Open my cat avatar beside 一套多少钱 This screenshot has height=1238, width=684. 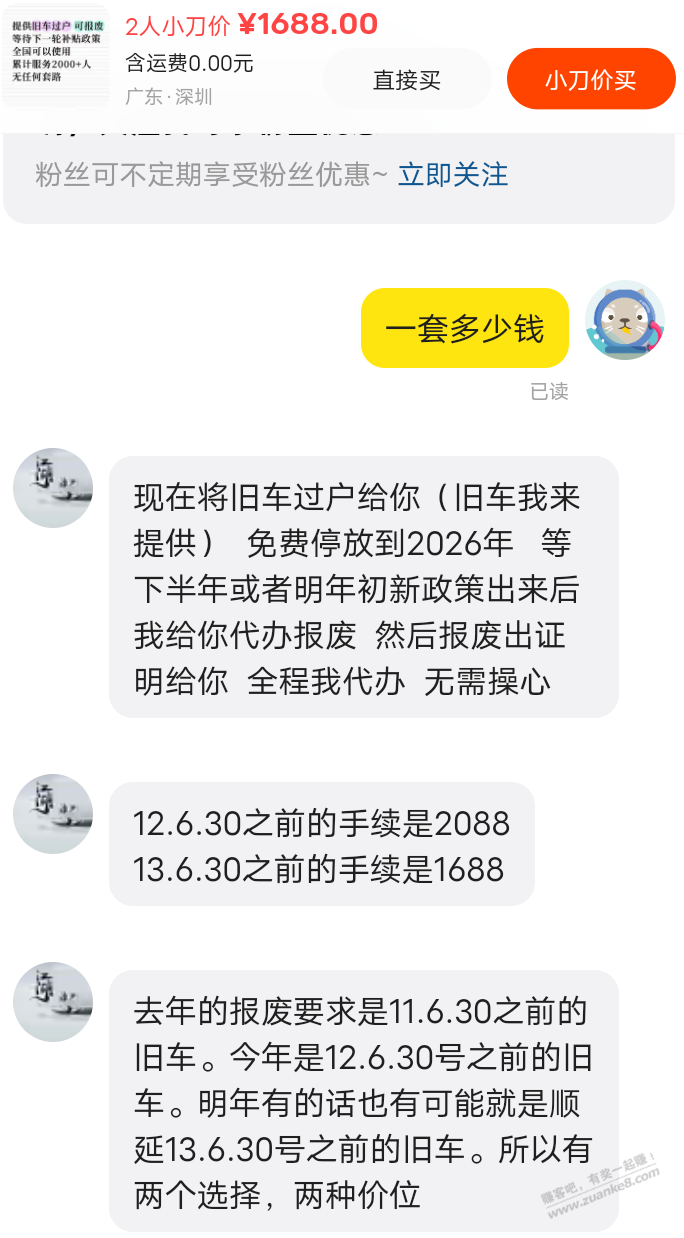coord(625,322)
